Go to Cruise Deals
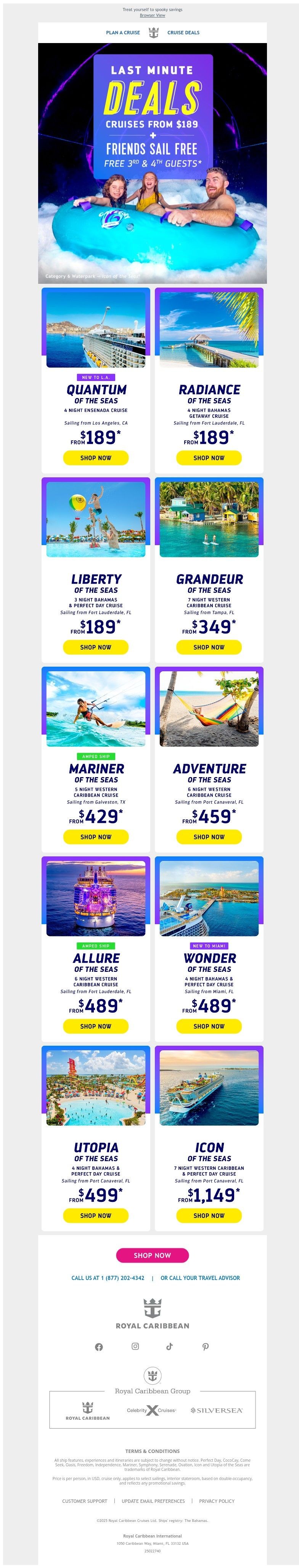 tap(183, 33)
